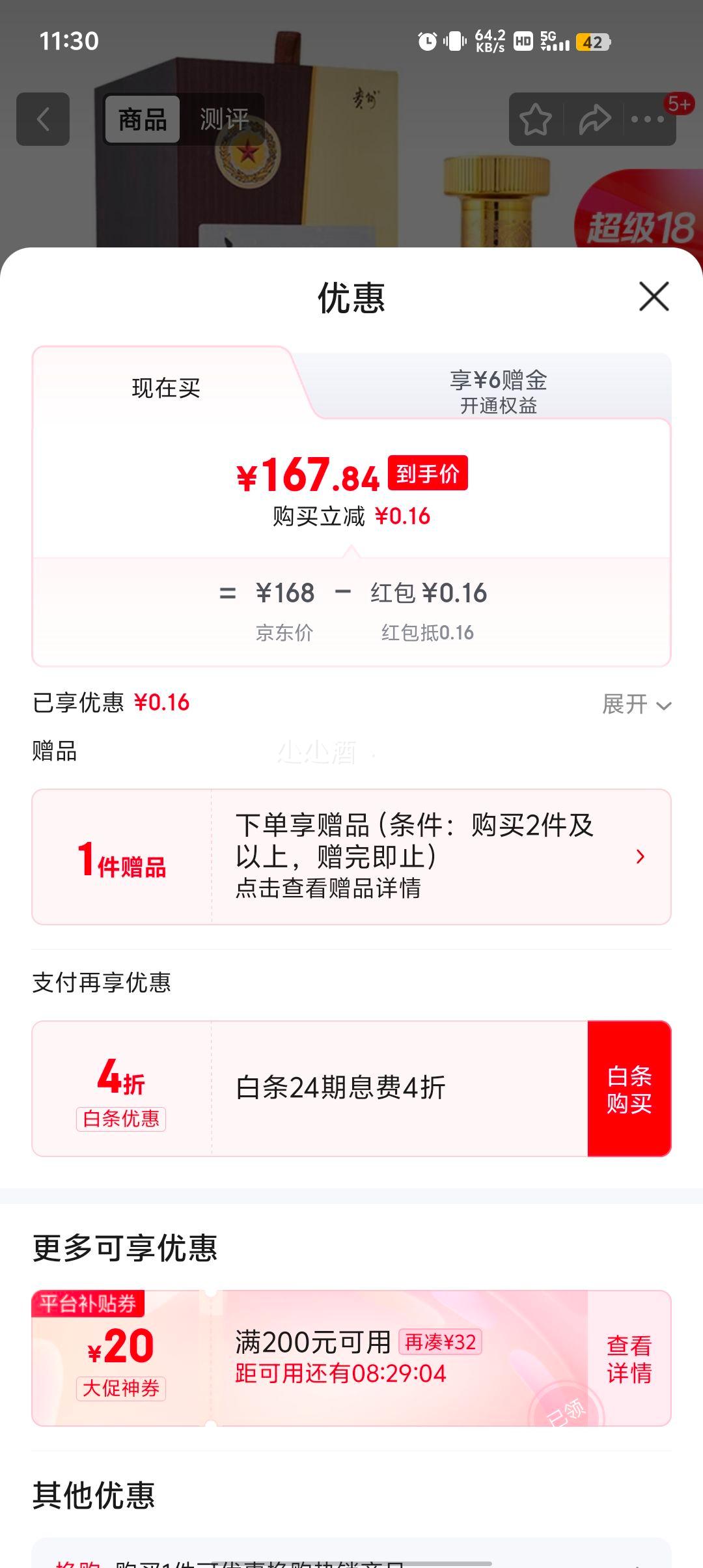Tap the alarm clock icon in the status bar

(426, 41)
